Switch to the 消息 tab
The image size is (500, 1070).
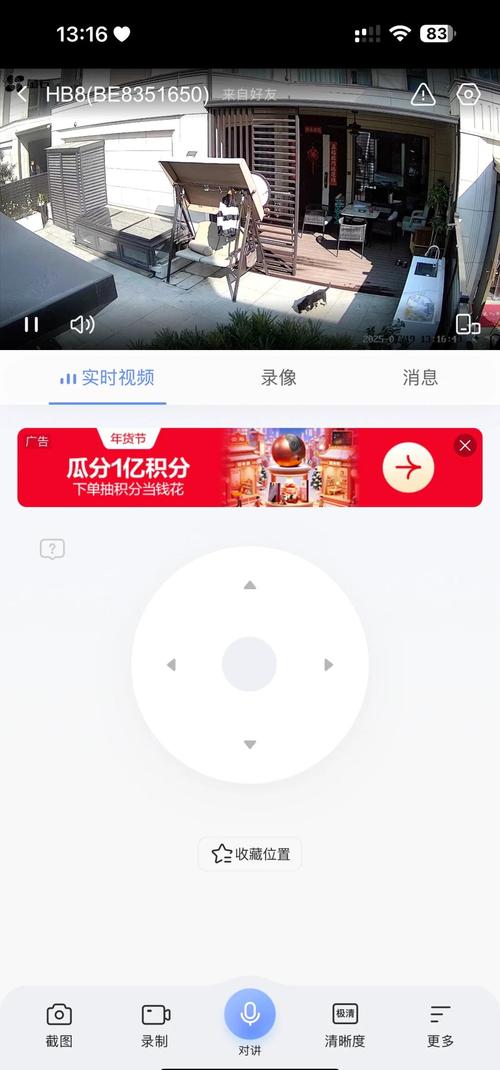[x=420, y=377]
